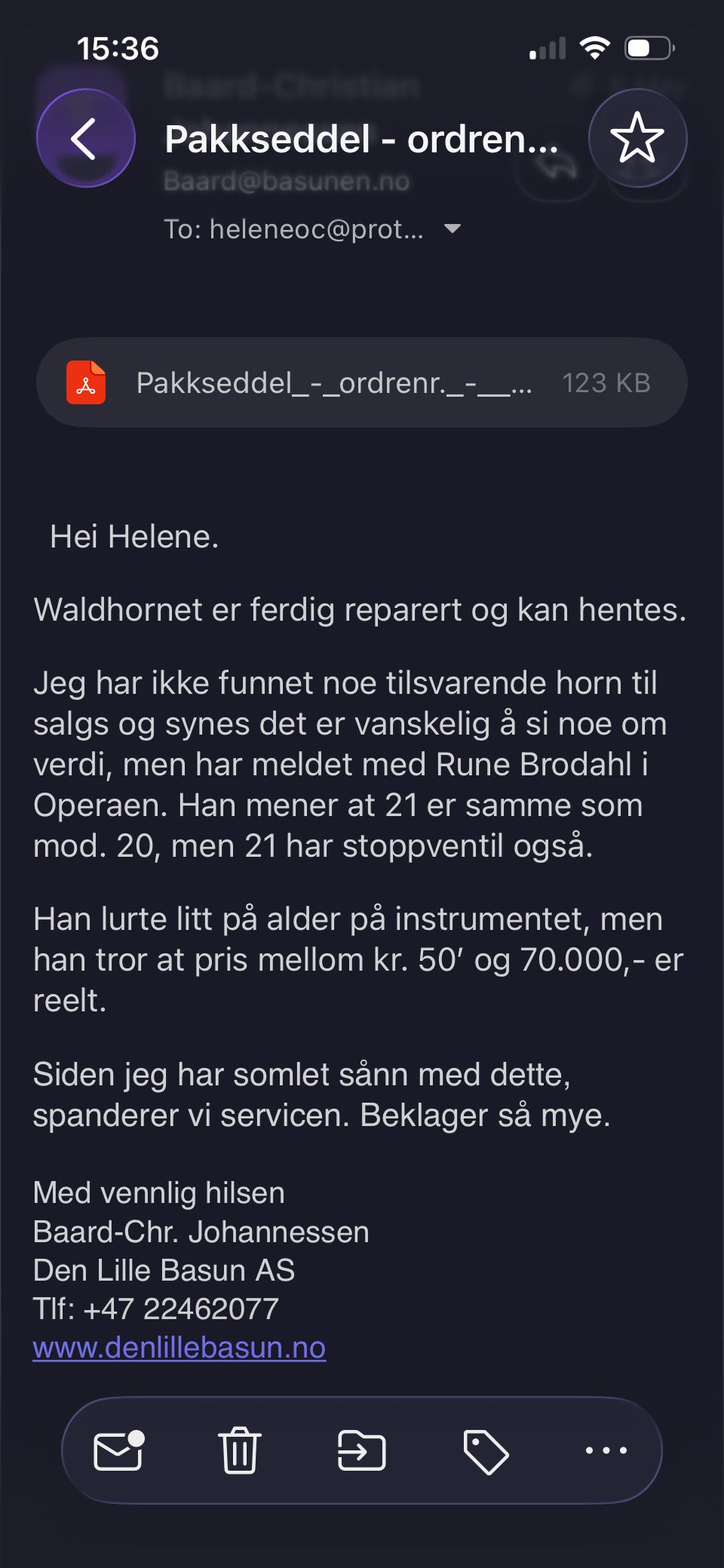Move this email to trash
The image size is (724, 1568).
click(x=240, y=1450)
